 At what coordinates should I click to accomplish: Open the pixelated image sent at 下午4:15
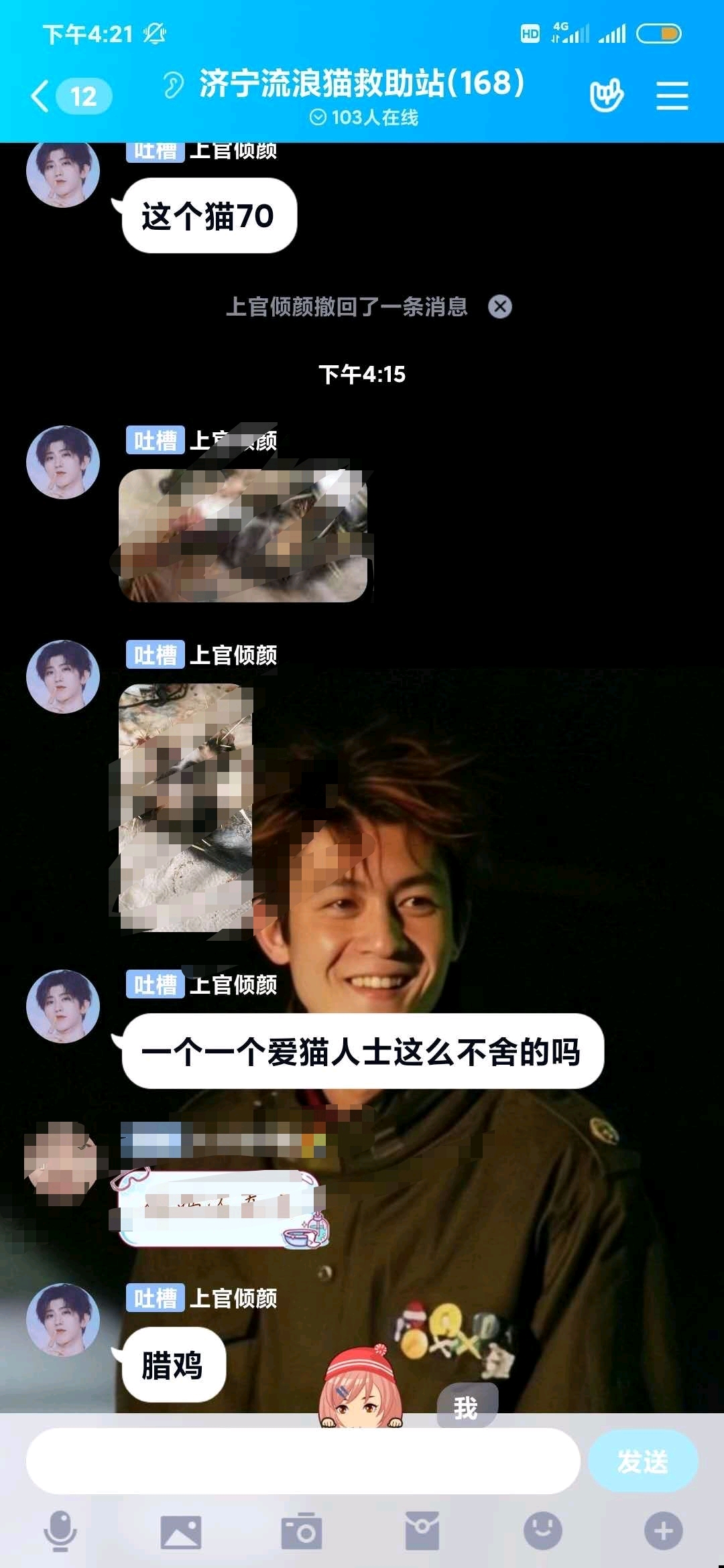coord(243,535)
